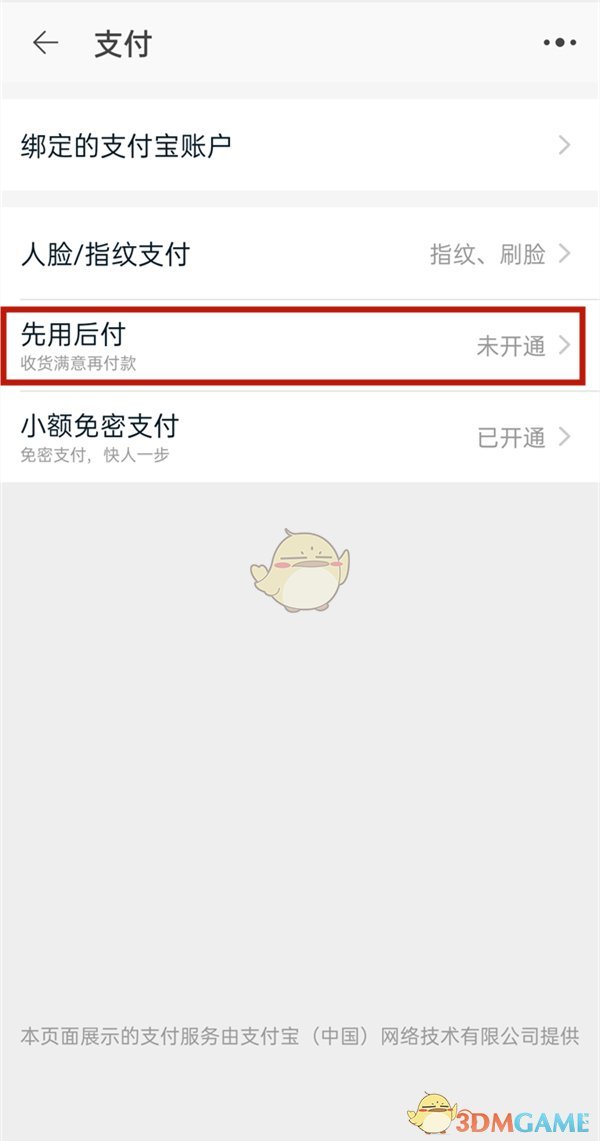Viewport: 600px width, 1141px height.
Task: Open 小额免密支付 settings
Action: [300, 436]
